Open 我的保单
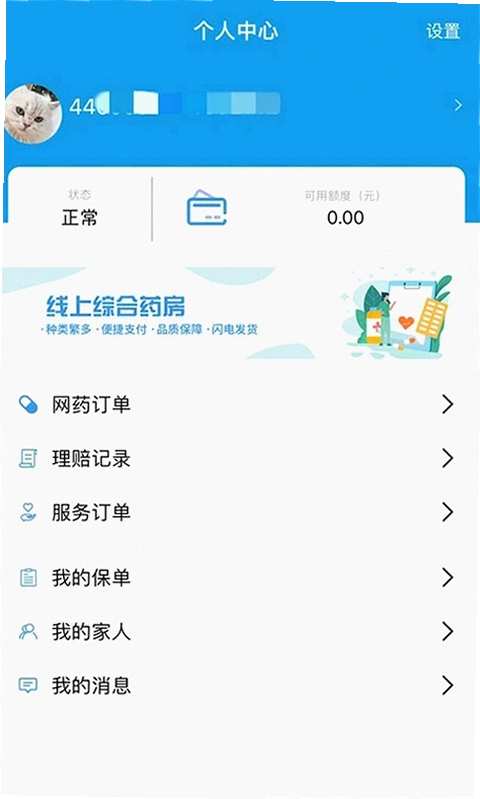 (236, 577)
